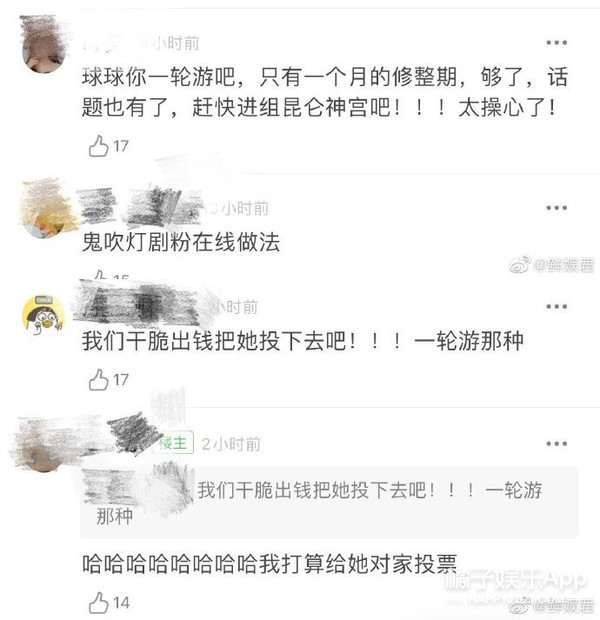This screenshot has height=620, width=600.
Task: Open overflow menu on the 楼主 reply
Action: click(556, 444)
